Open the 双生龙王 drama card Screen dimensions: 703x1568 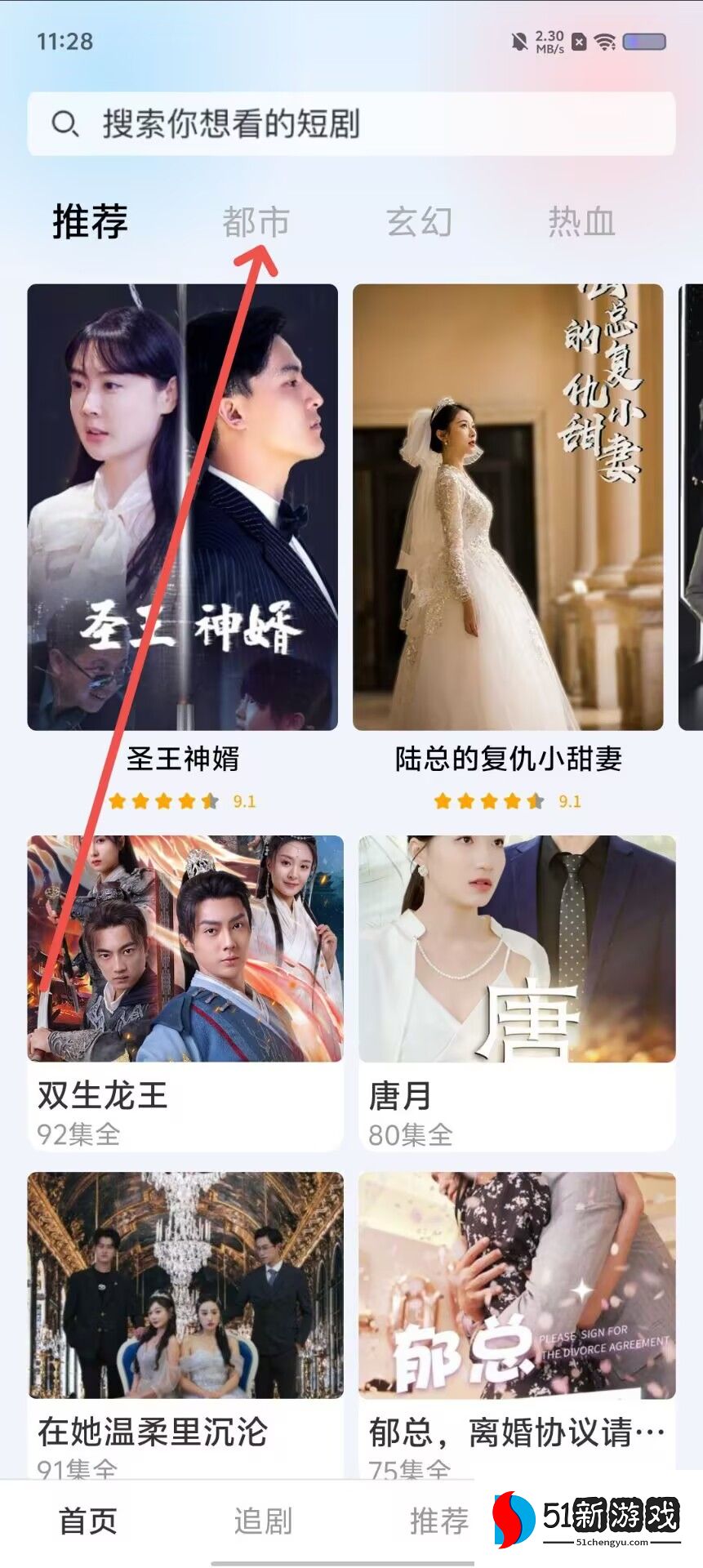185,991
